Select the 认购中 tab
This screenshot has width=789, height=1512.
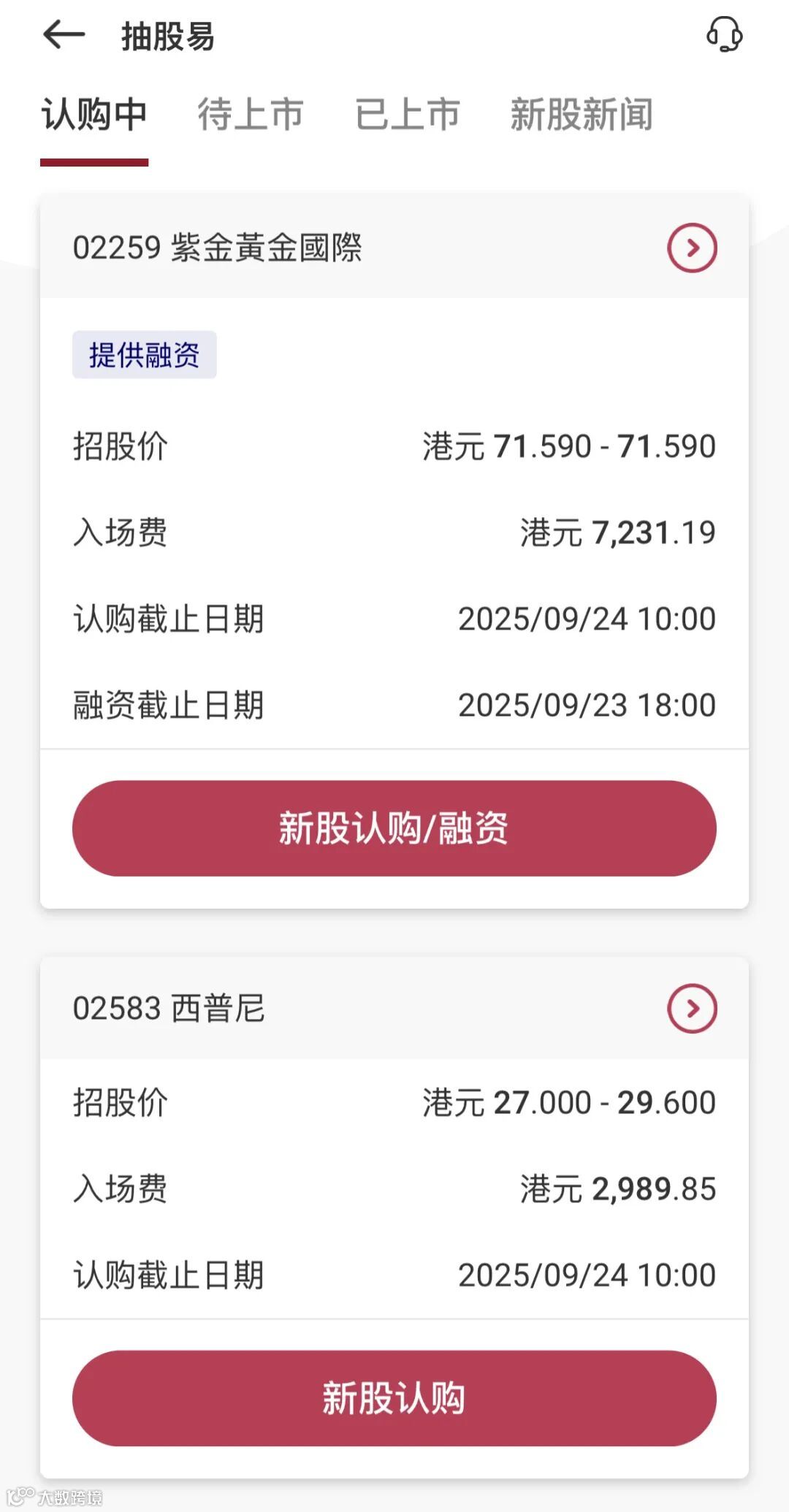(x=94, y=115)
